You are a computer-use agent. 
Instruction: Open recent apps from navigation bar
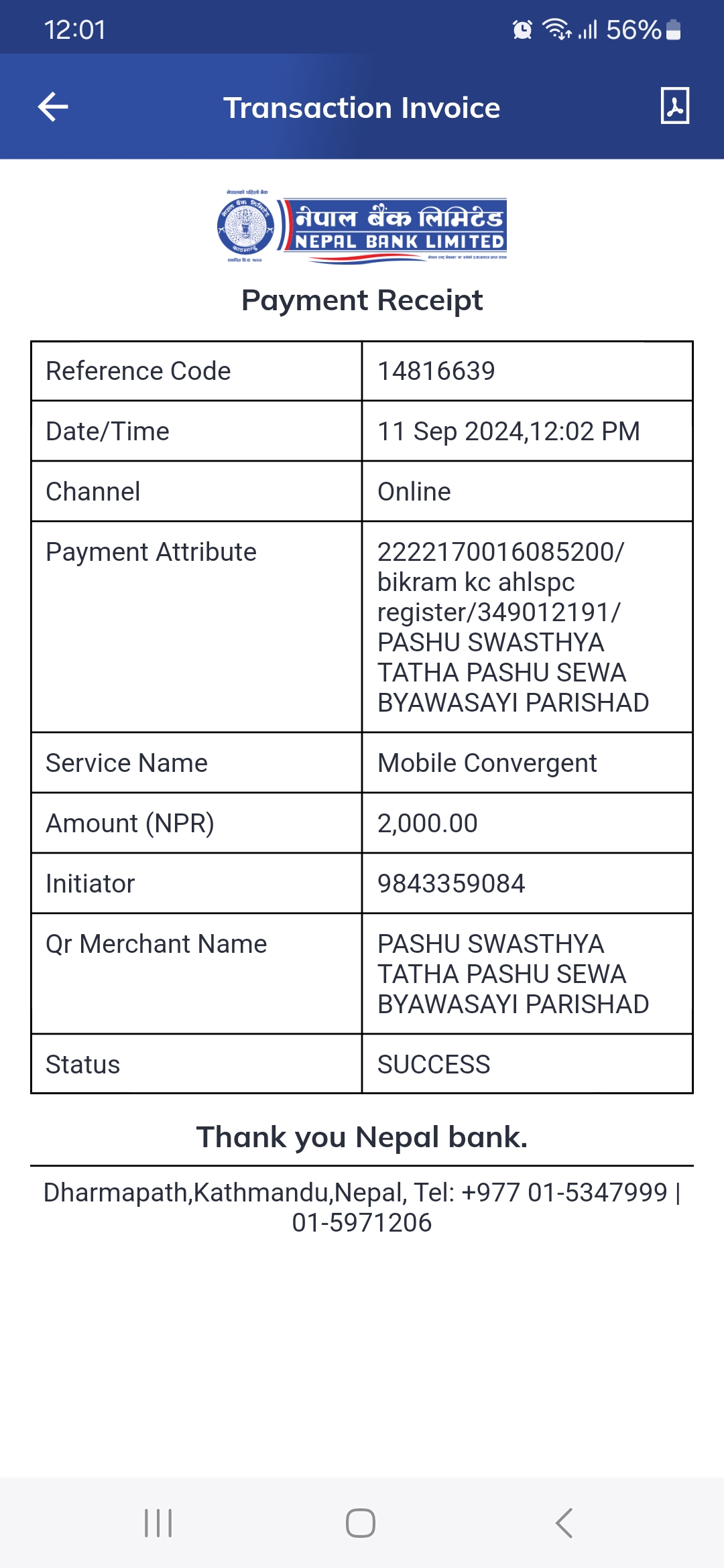(158, 1523)
